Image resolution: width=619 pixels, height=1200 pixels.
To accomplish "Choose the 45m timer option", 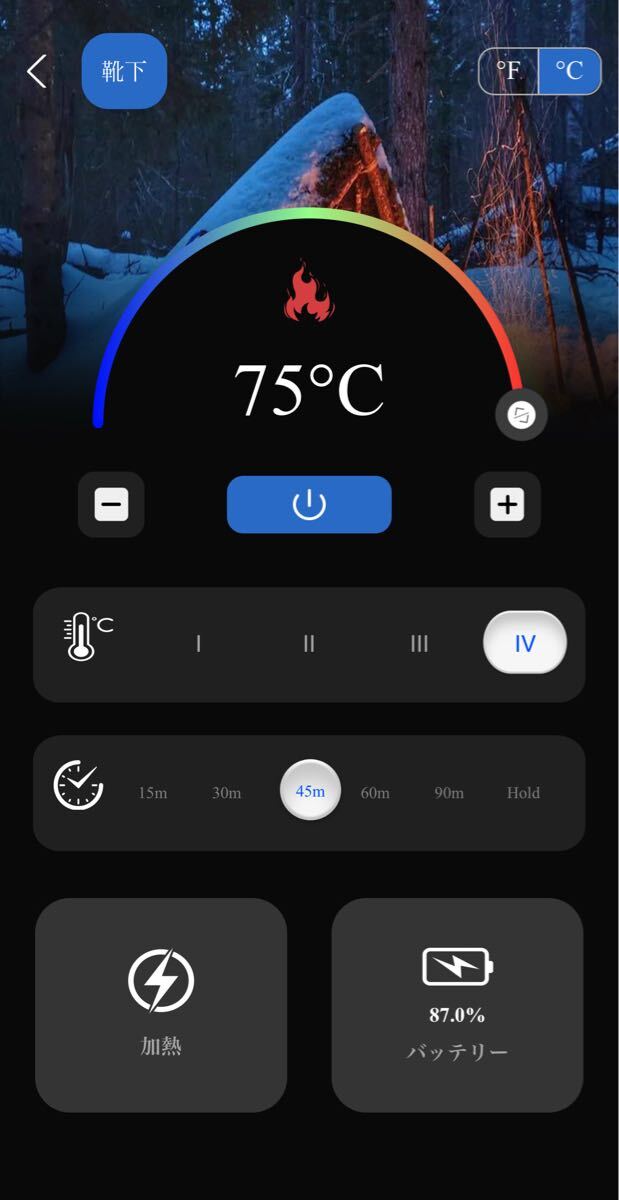I will coord(310,790).
